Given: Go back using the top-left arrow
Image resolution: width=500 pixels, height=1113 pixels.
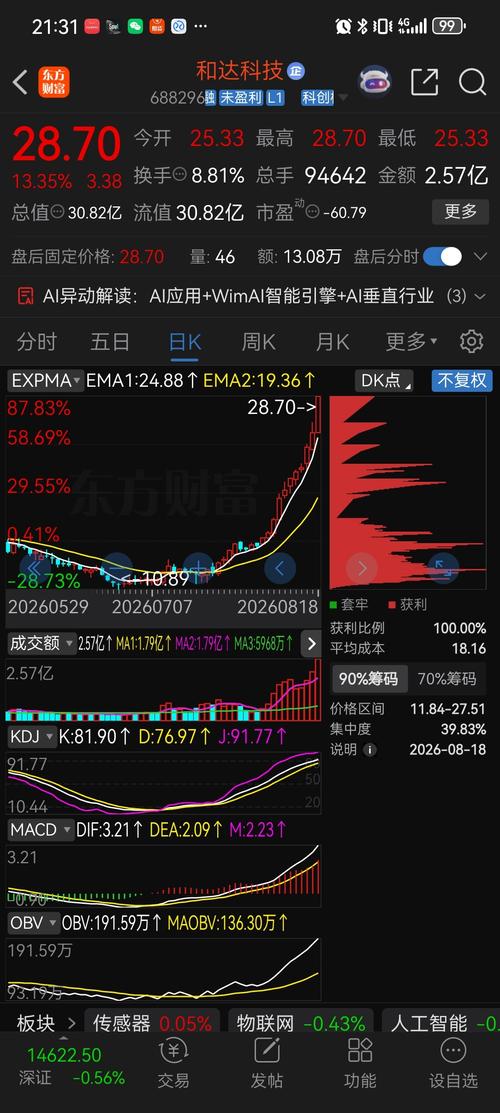Looking at the screenshot, I should tap(20, 82).
